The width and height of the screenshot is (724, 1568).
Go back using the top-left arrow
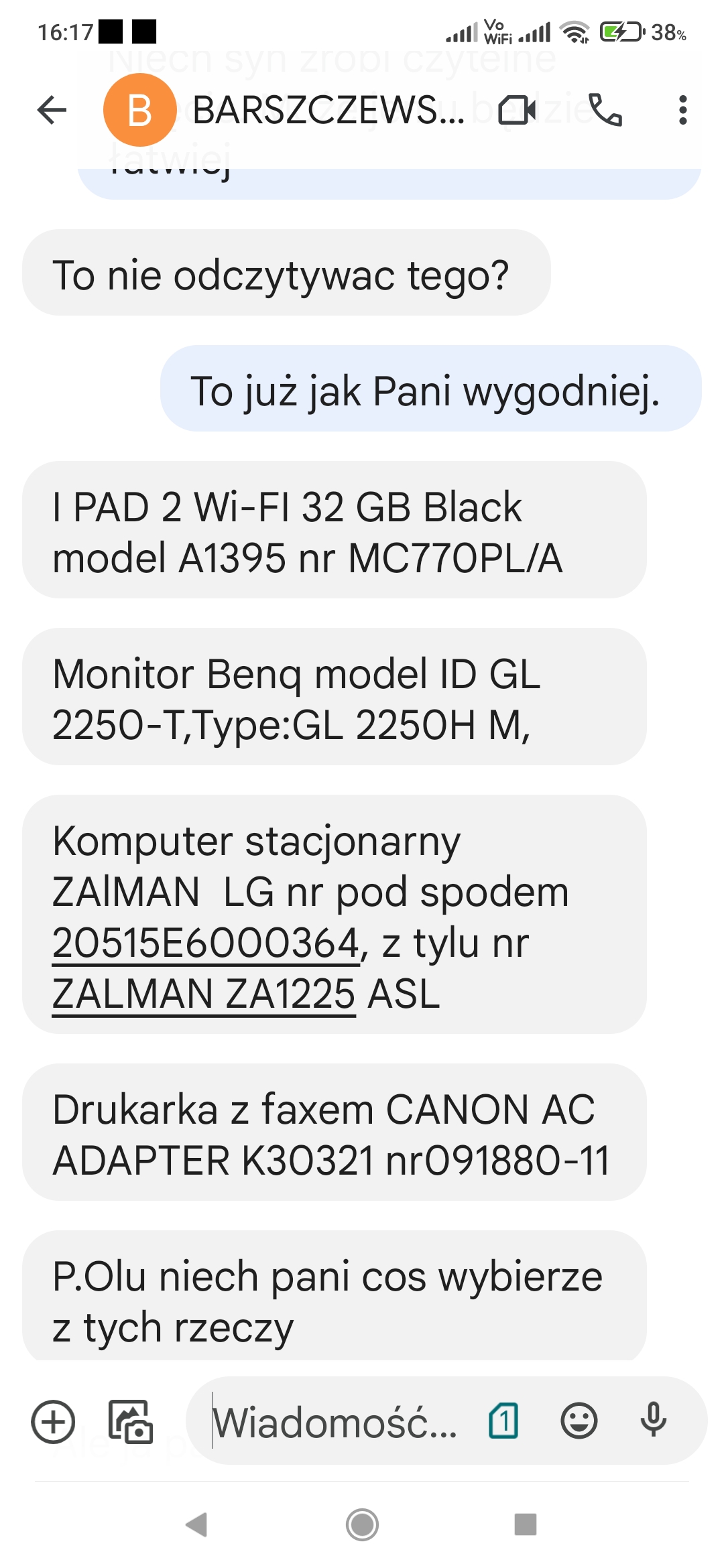tap(52, 110)
